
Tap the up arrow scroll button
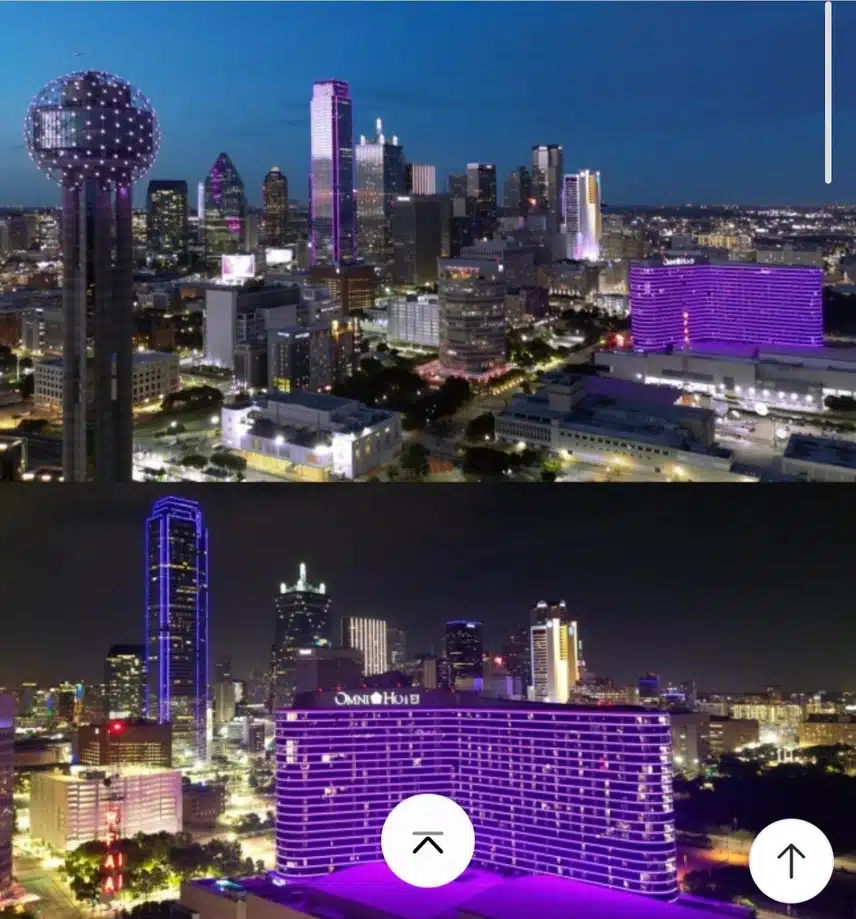(x=791, y=861)
